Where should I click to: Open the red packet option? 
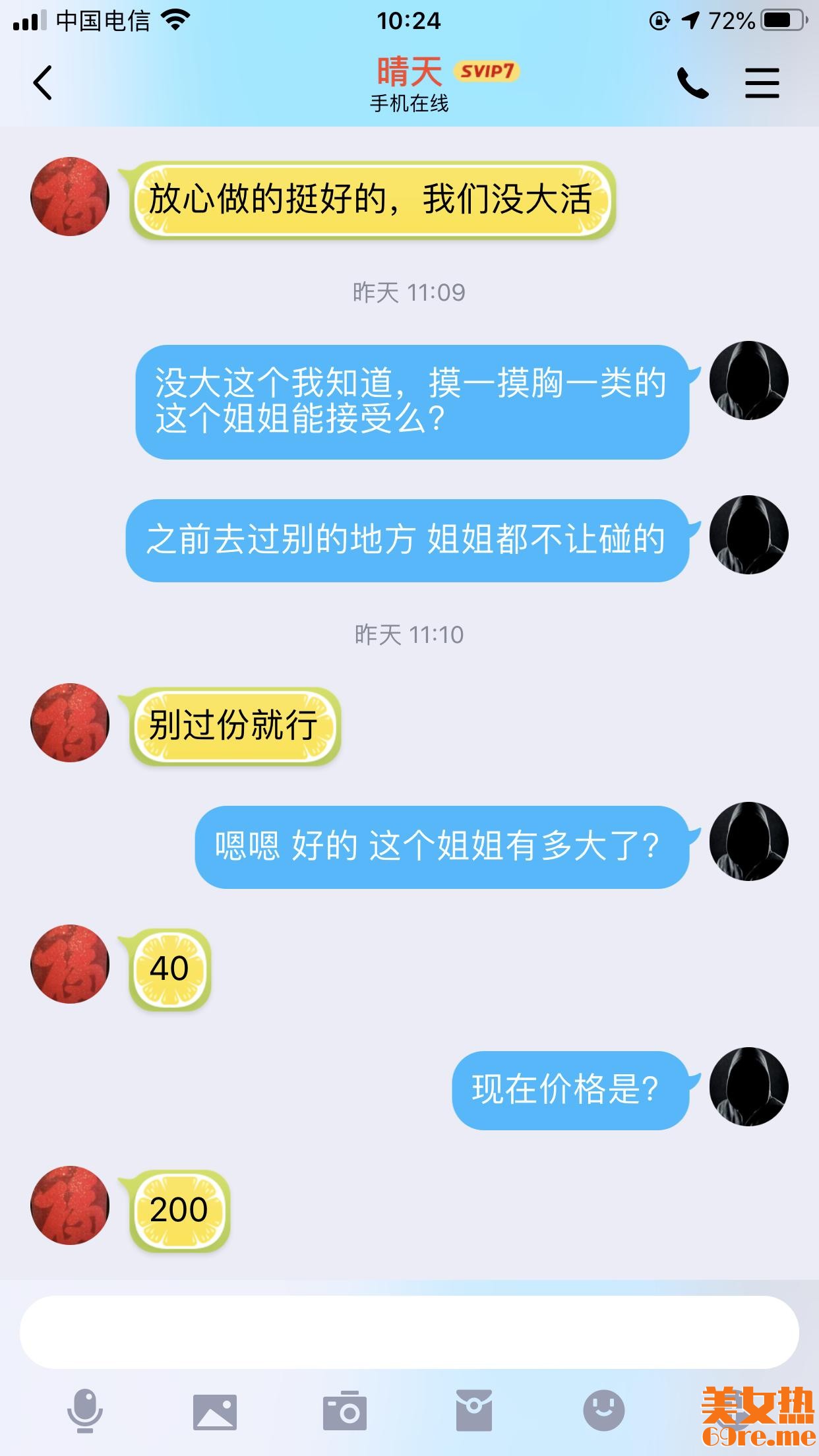pos(474,1412)
